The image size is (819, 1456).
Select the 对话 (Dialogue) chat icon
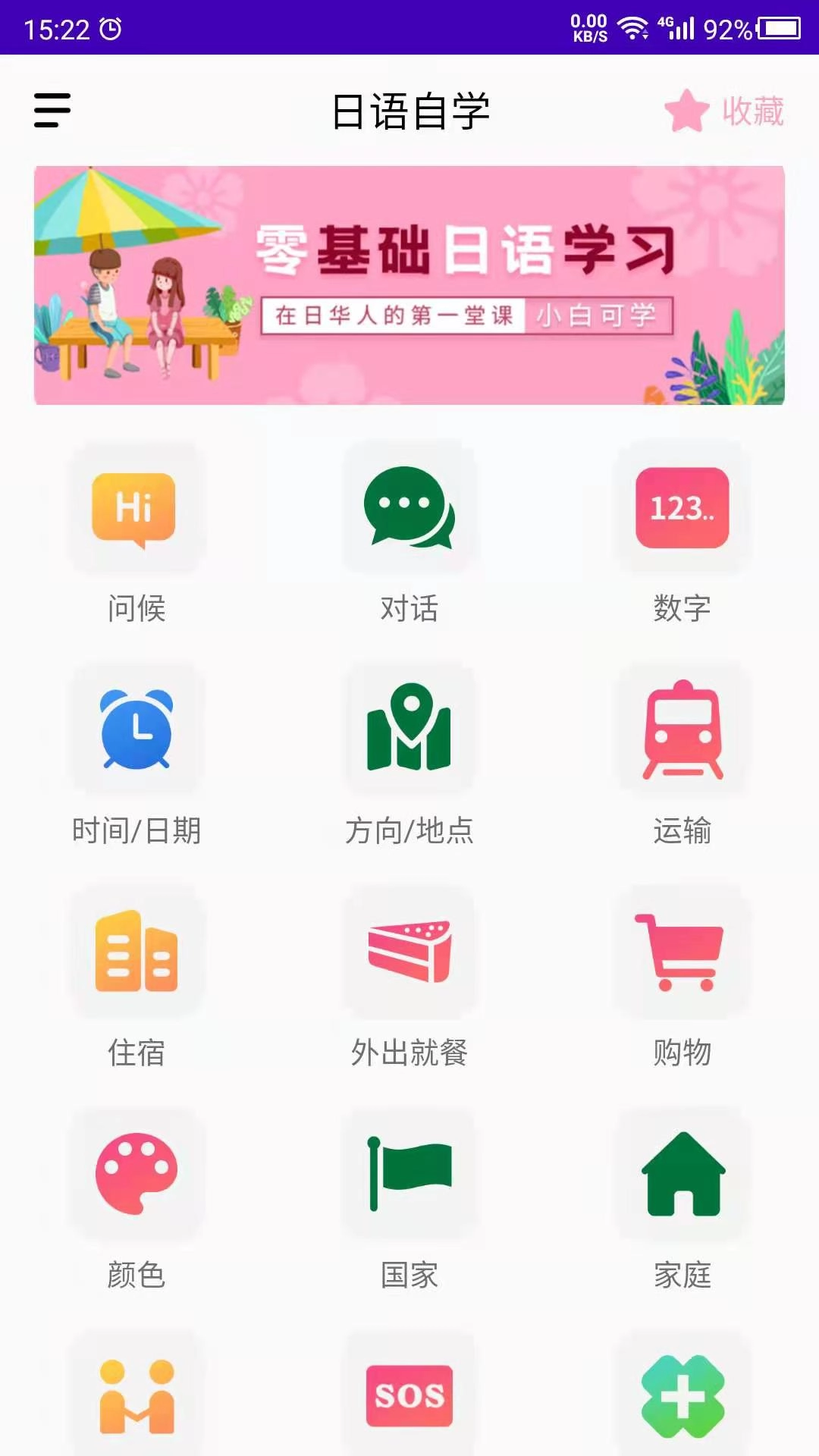tap(409, 510)
